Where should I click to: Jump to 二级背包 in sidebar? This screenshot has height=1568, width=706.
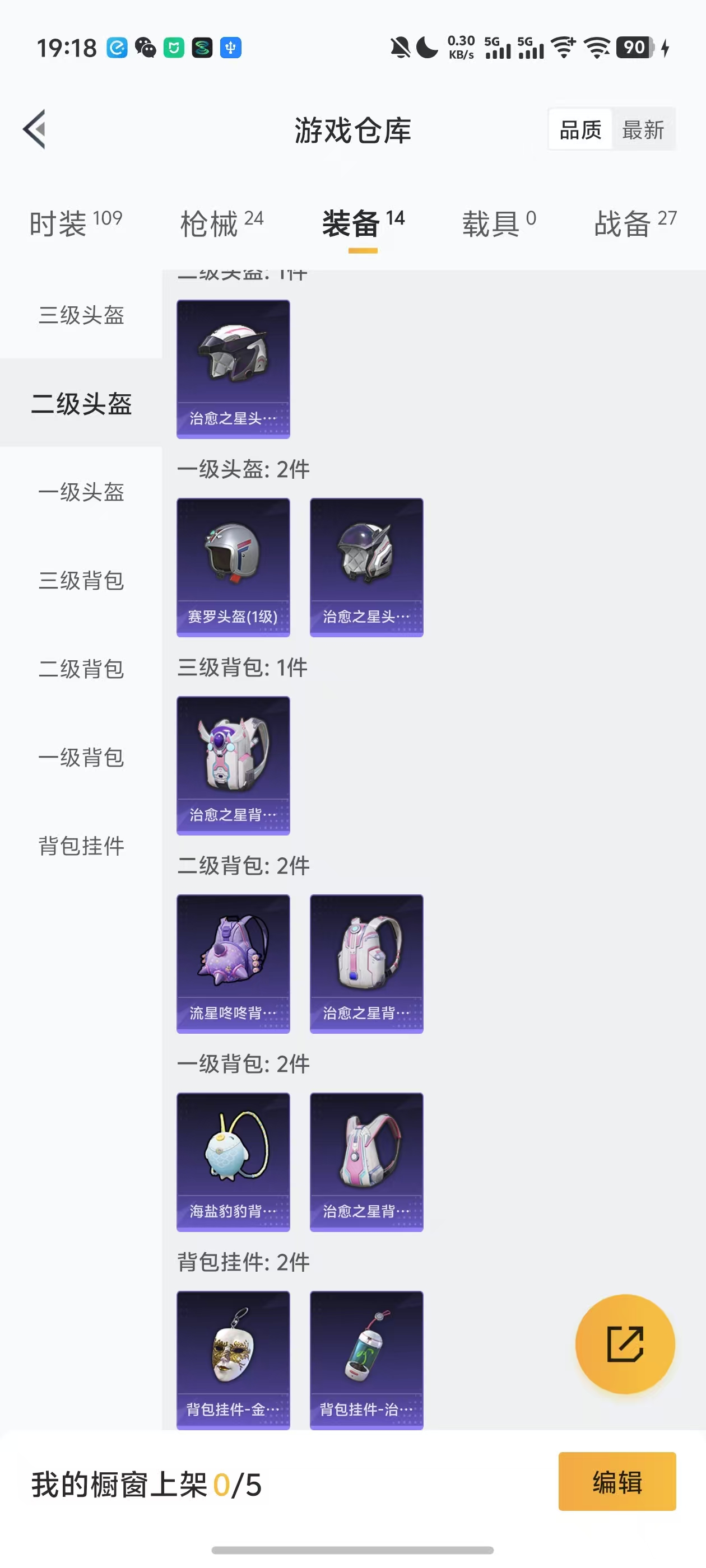81,668
